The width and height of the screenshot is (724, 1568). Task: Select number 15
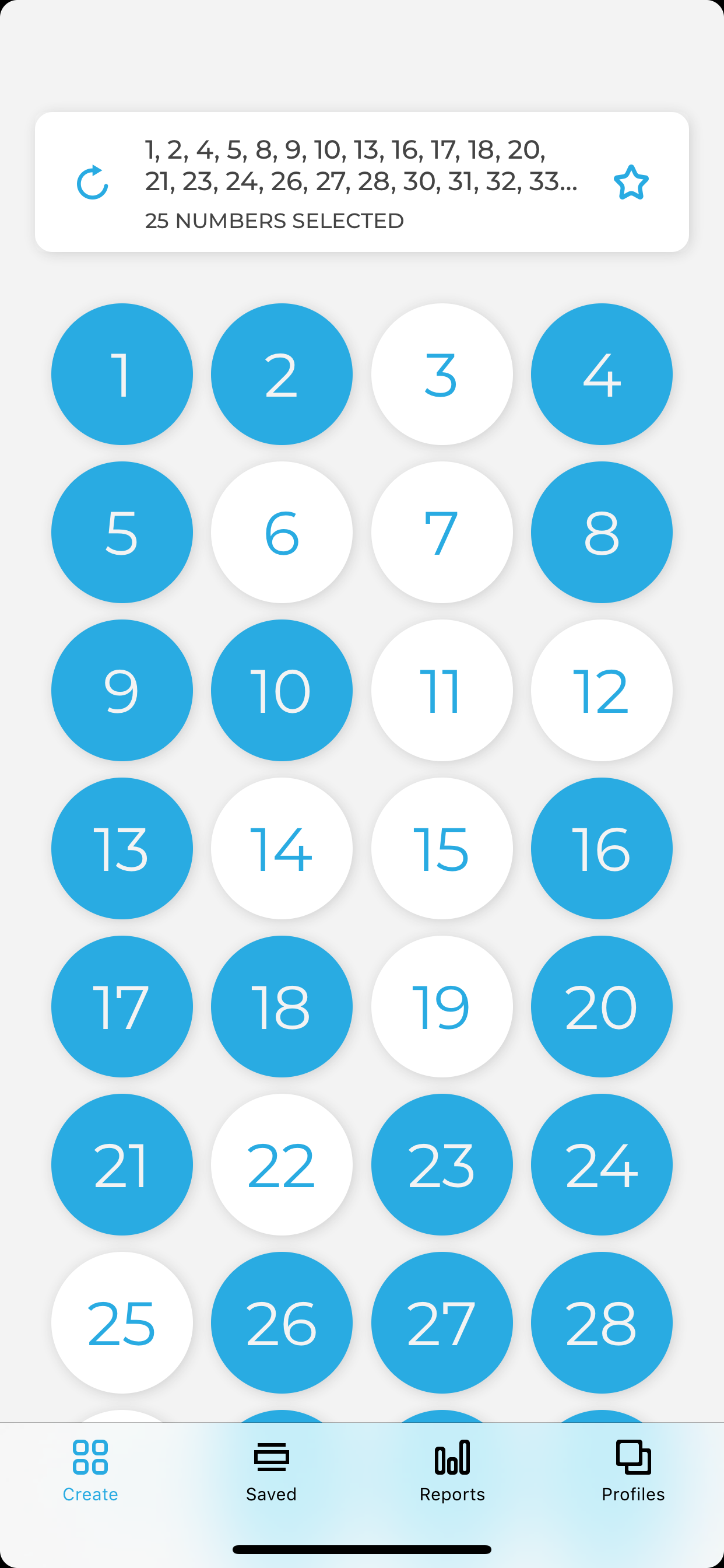(x=442, y=848)
